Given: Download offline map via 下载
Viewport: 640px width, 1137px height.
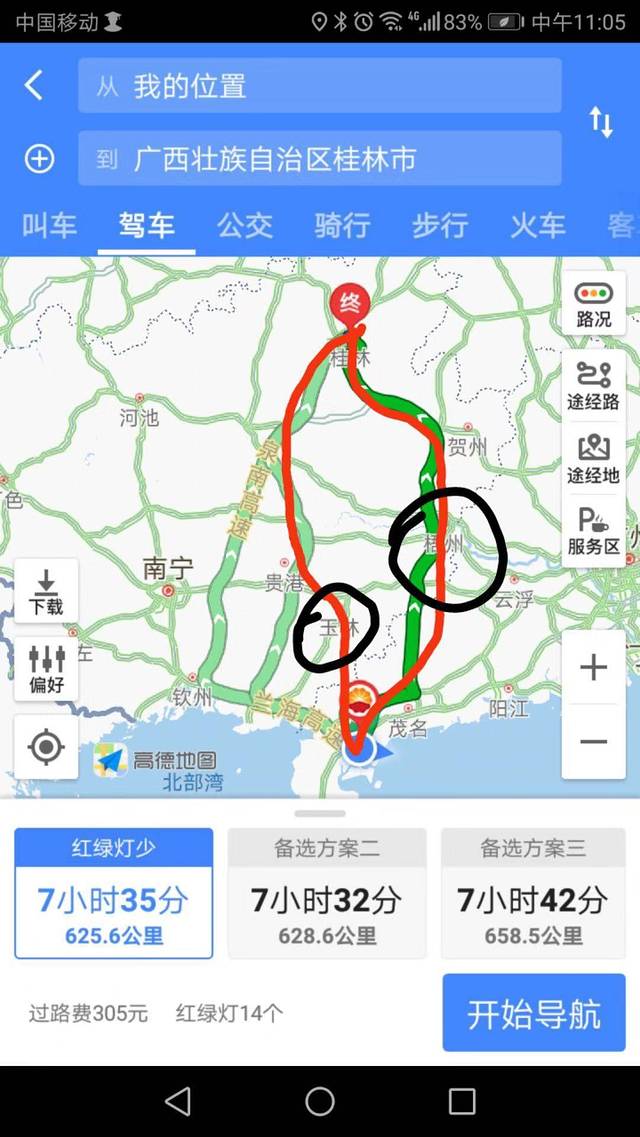Looking at the screenshot, I should point(46,592).
